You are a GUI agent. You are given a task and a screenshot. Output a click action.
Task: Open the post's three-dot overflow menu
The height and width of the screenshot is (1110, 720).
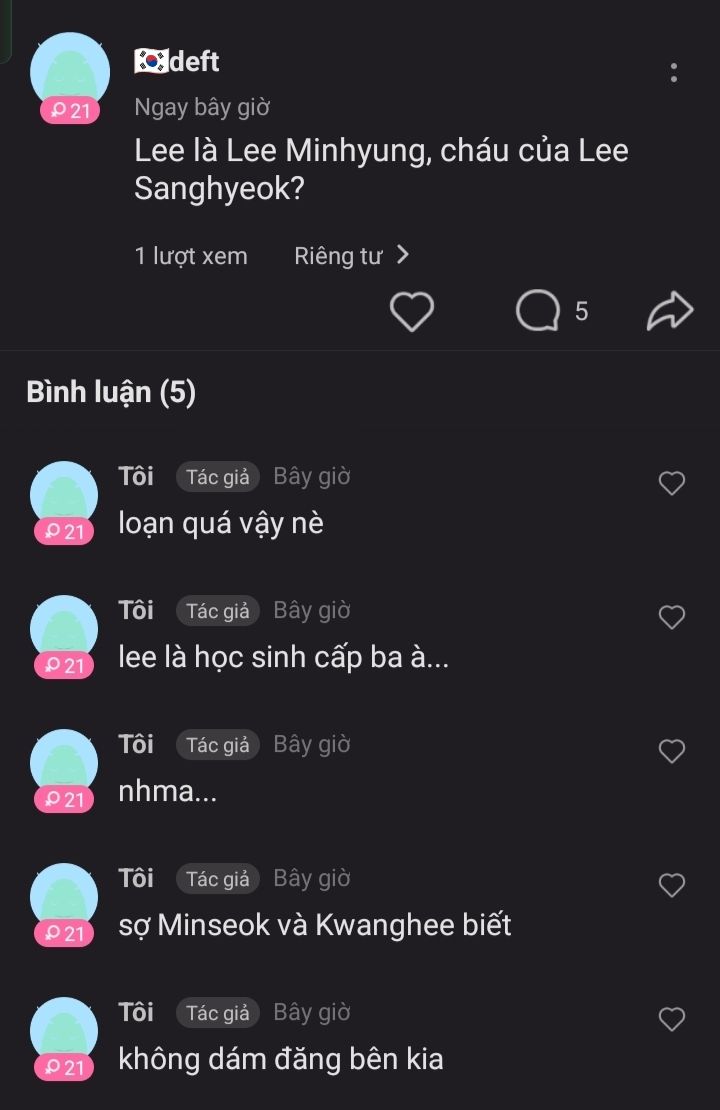(674, 72)
